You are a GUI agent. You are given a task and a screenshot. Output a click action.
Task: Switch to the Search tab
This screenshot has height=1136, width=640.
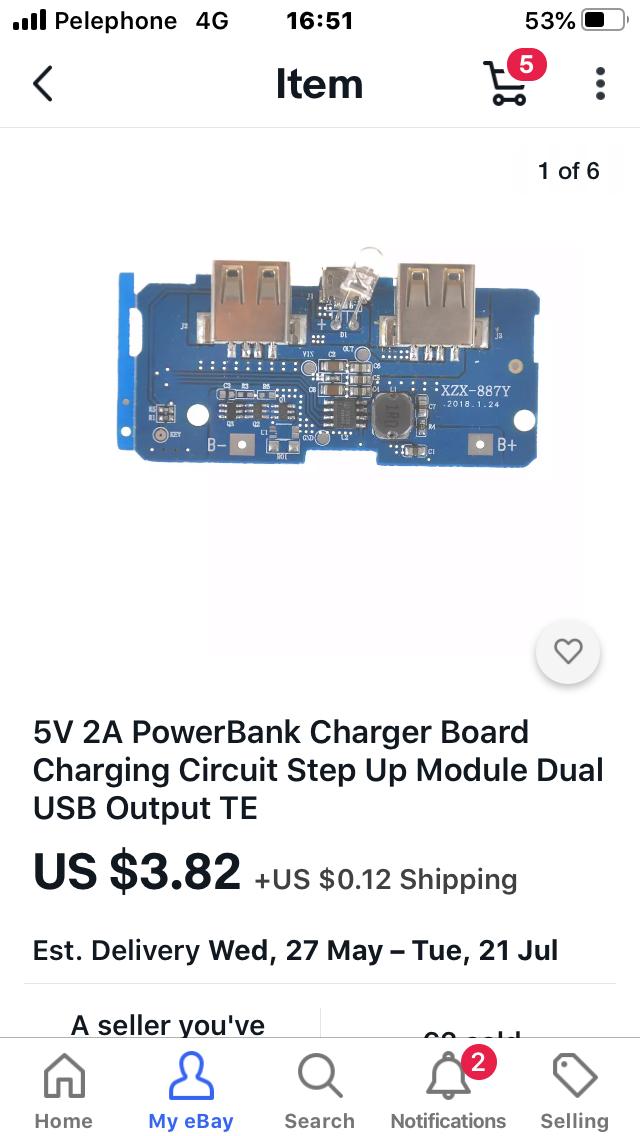(x=319, y=1090)
